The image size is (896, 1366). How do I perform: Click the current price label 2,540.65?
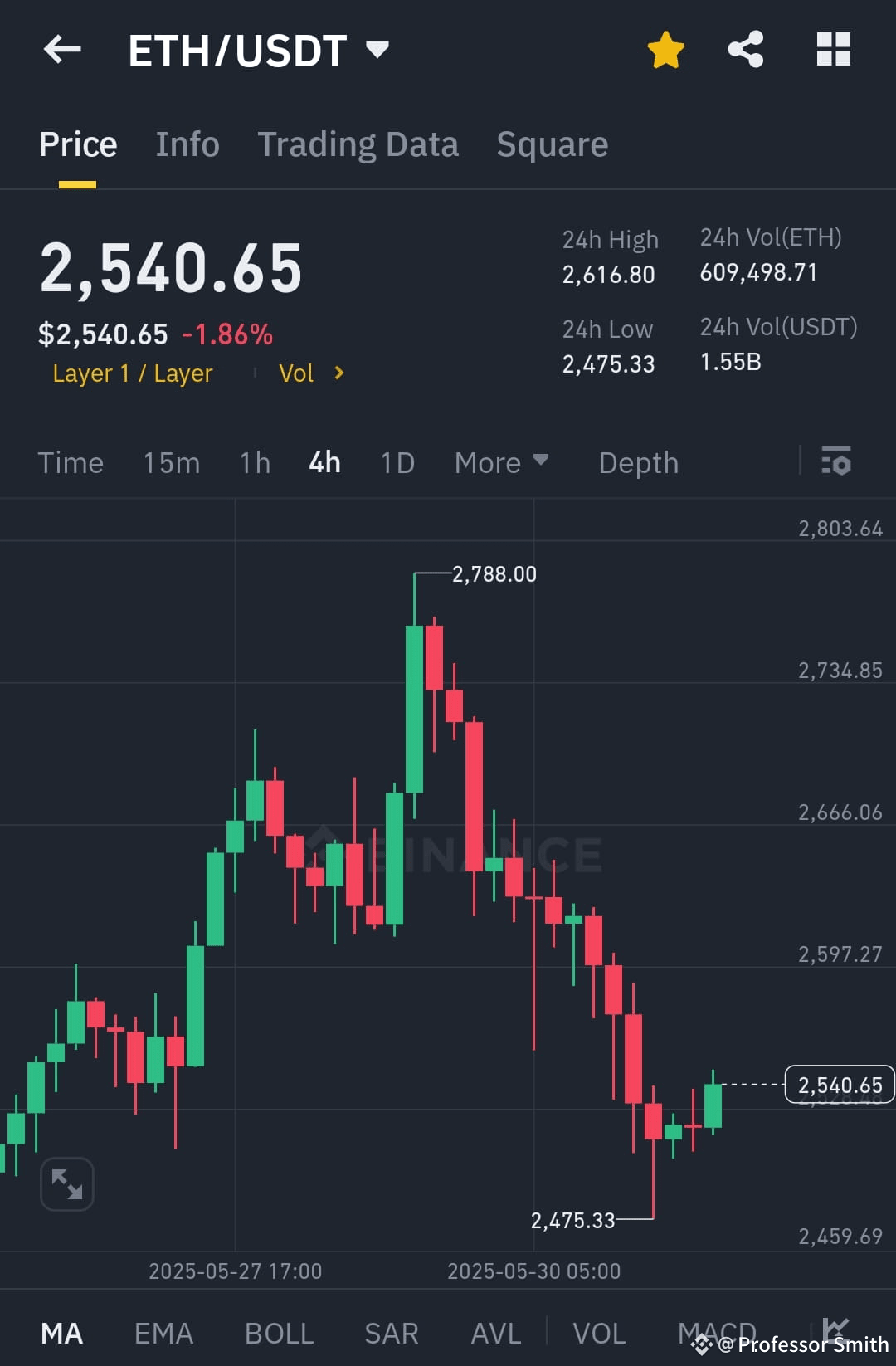pos(840,1085)
